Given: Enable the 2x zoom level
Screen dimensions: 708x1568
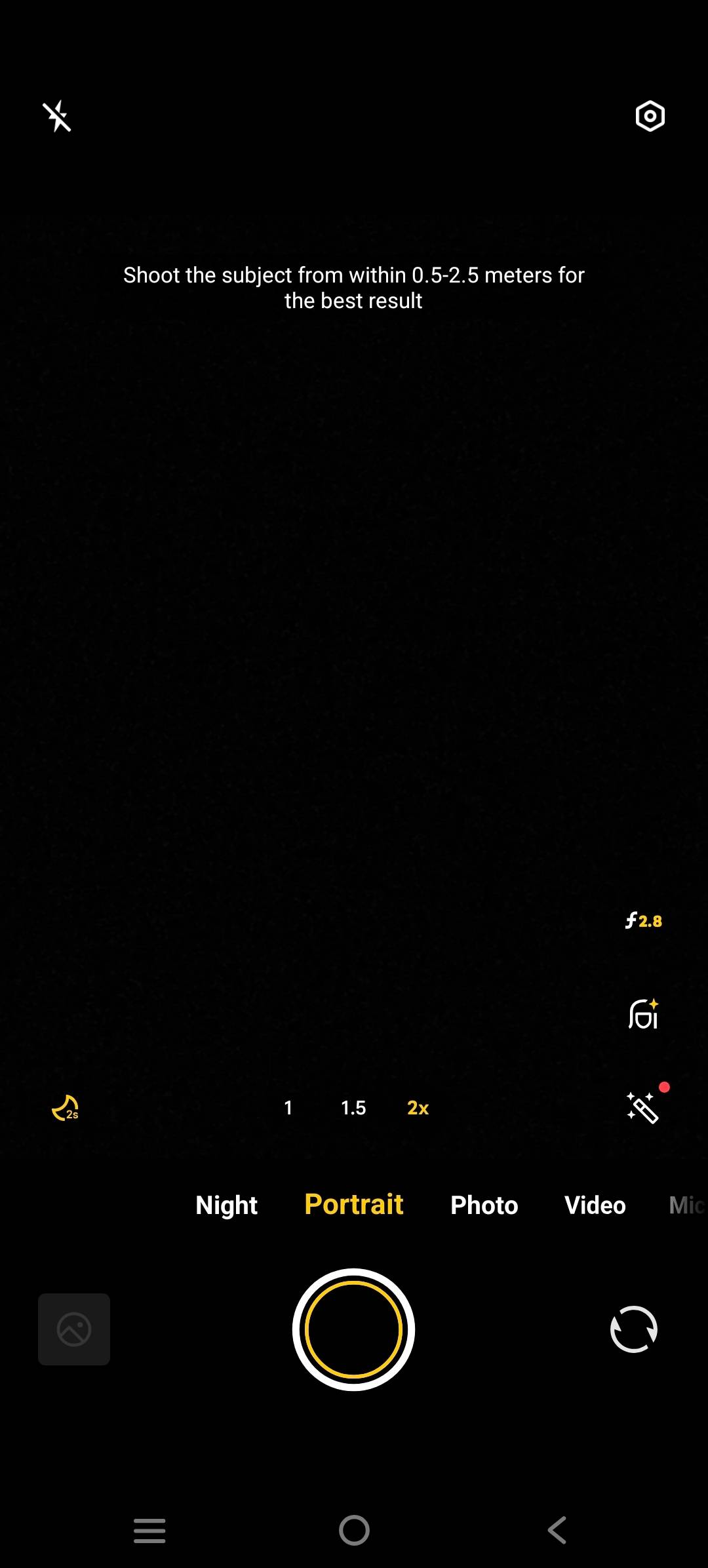Looking at the screenshot, I should (417, 1108).
